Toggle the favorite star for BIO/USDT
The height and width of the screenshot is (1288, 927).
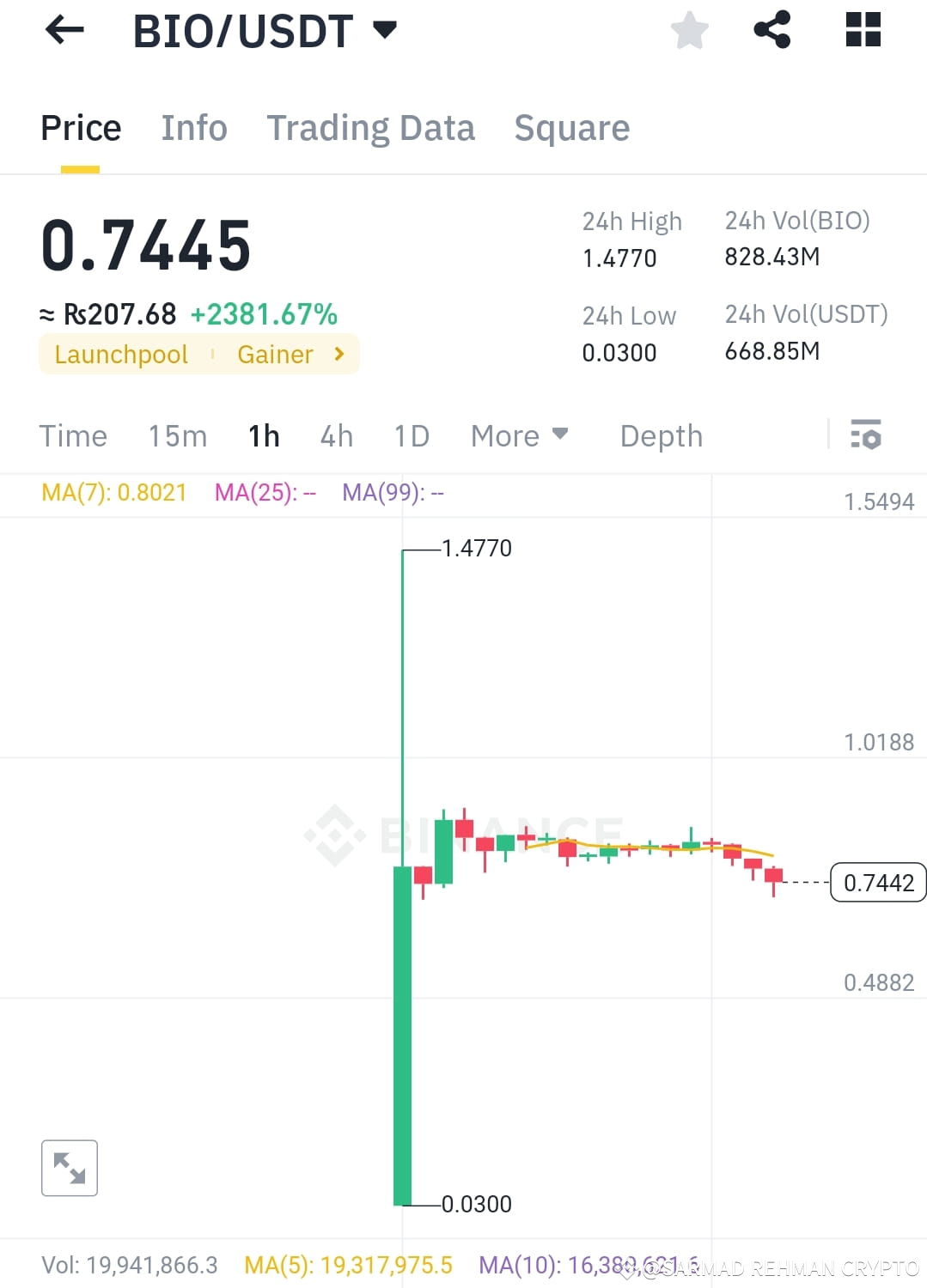[x=690, y=28]
